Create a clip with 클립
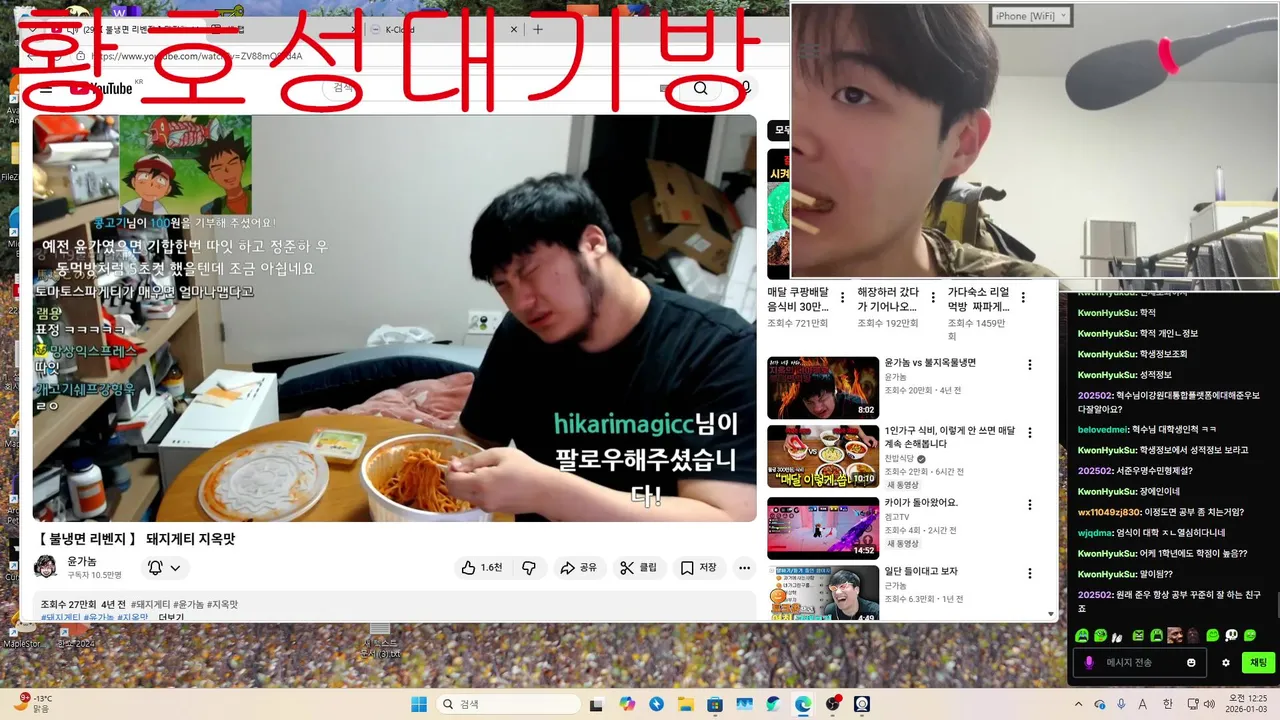This screenshot has width=1280, height=720. point(638,567)
